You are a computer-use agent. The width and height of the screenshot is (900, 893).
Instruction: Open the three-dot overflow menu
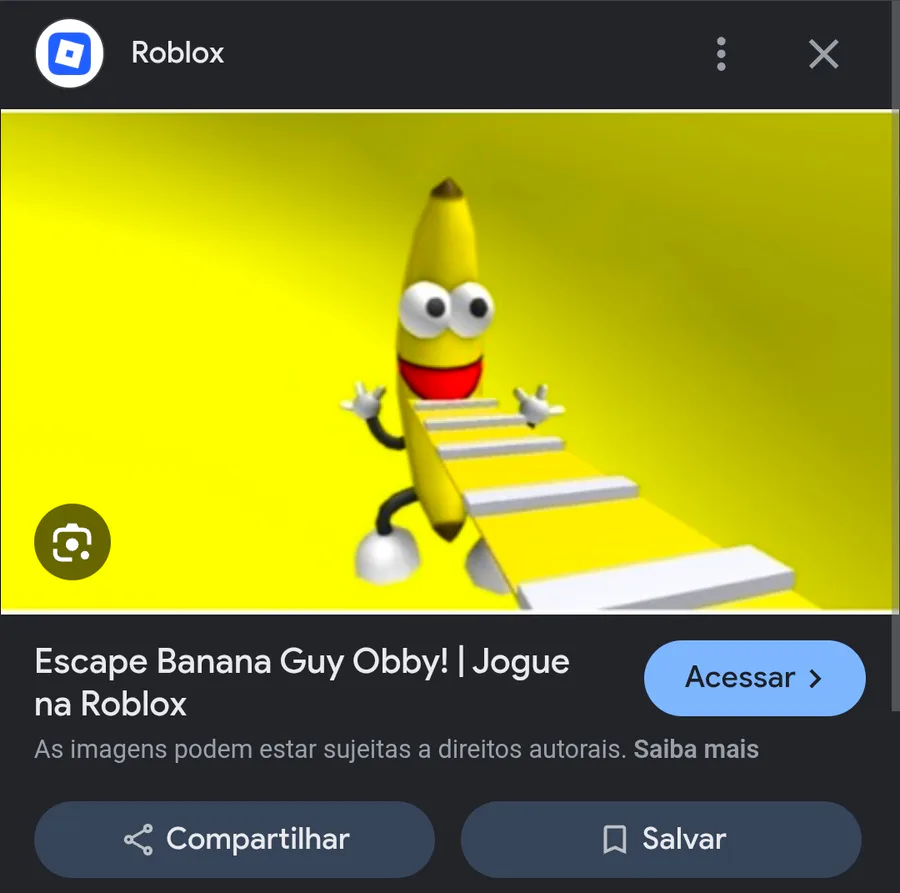pyautogui.click(x=721, y=54)
